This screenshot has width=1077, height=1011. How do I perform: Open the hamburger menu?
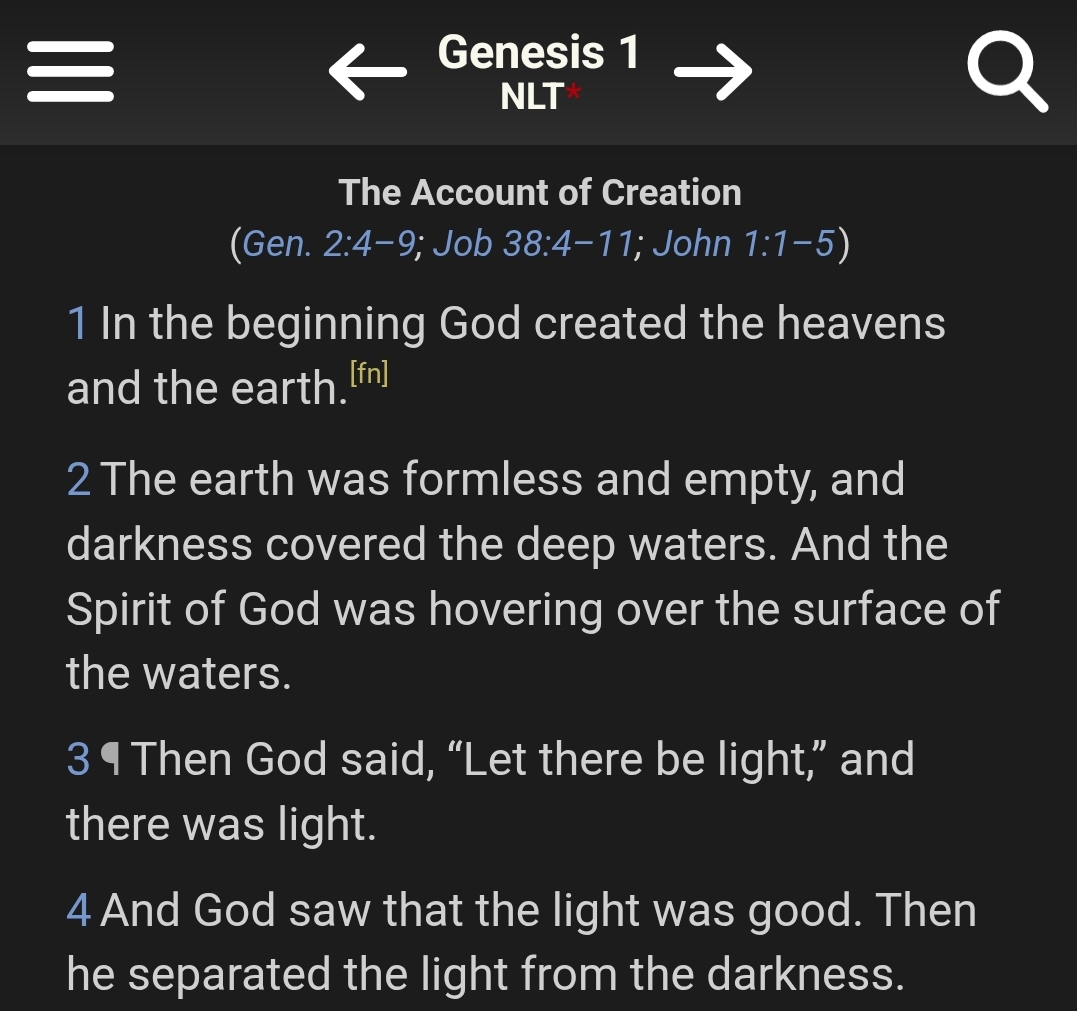point(69,71)
